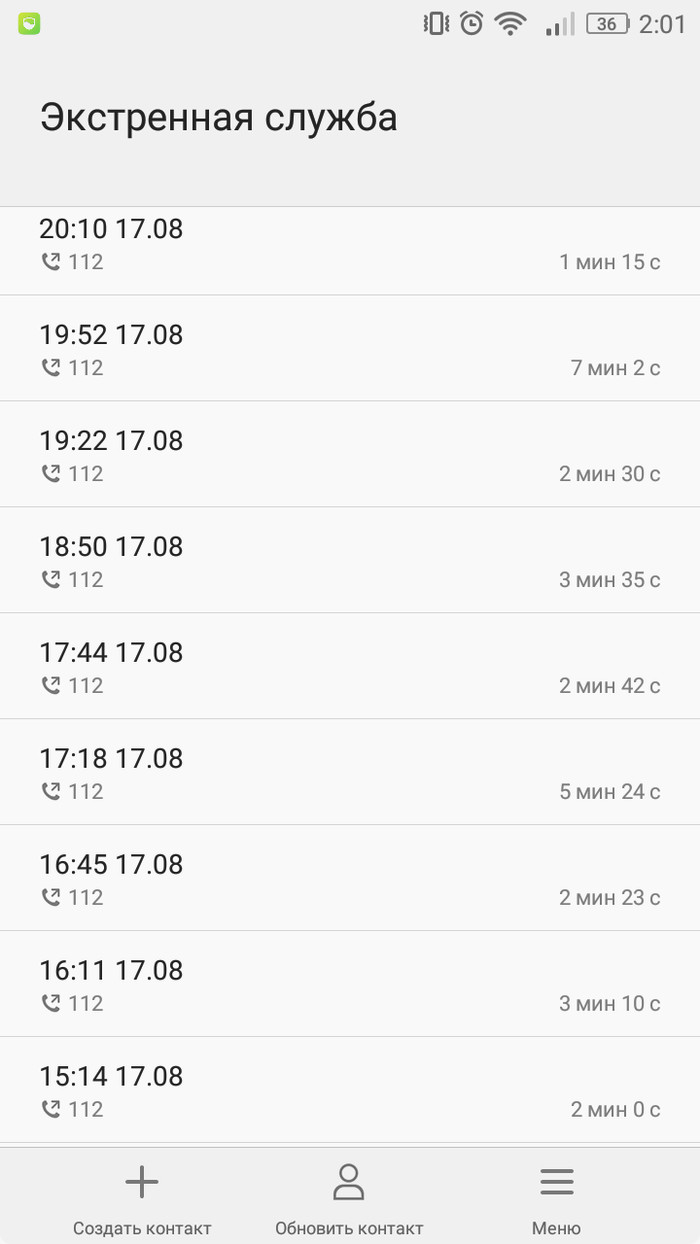The height and width of the screenshot is (1244, 700).
Task: Choose the 17:44 17.08 call record
Action: tap(350, 667)
